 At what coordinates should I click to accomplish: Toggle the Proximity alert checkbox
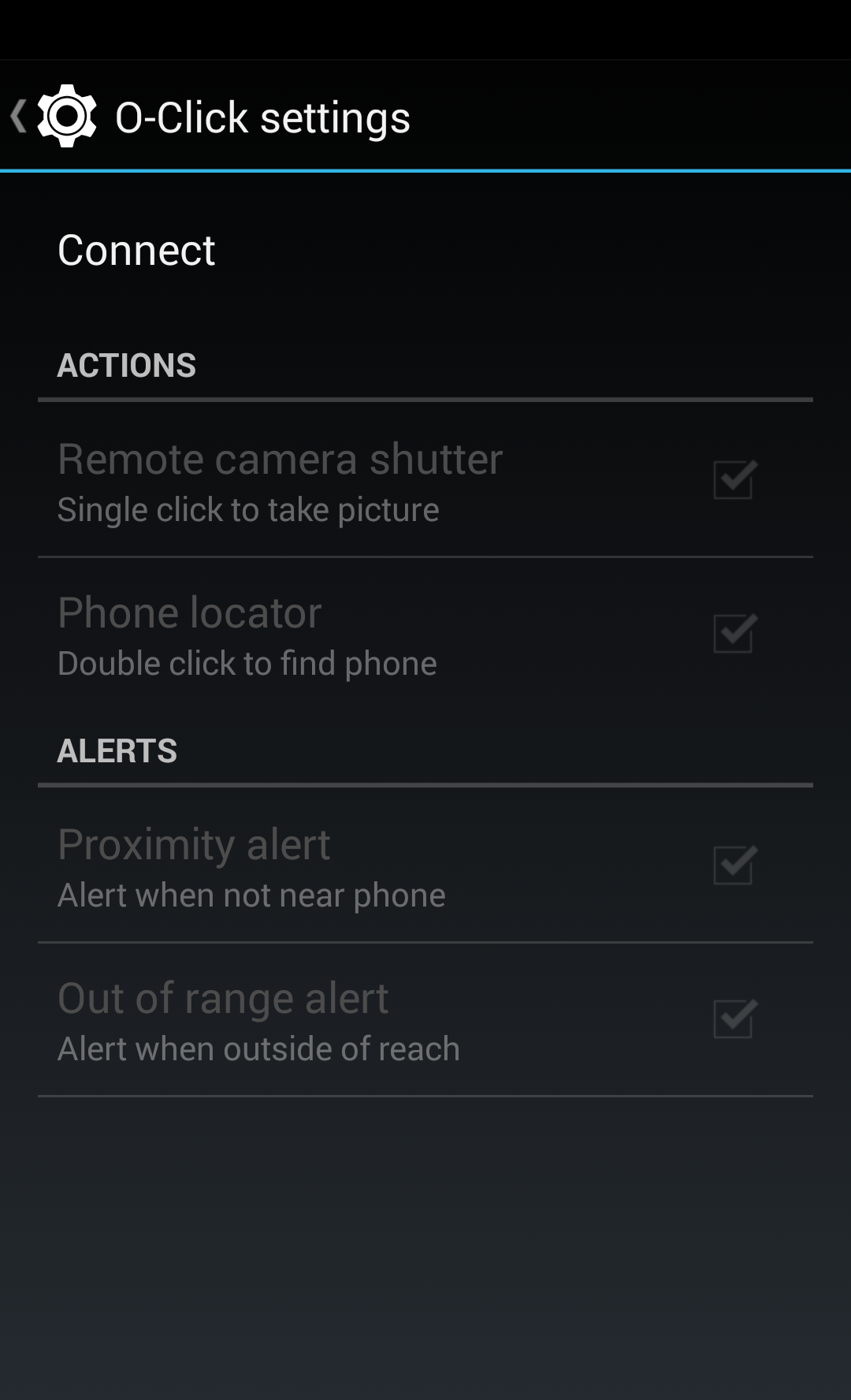click(x=735, y=865)
